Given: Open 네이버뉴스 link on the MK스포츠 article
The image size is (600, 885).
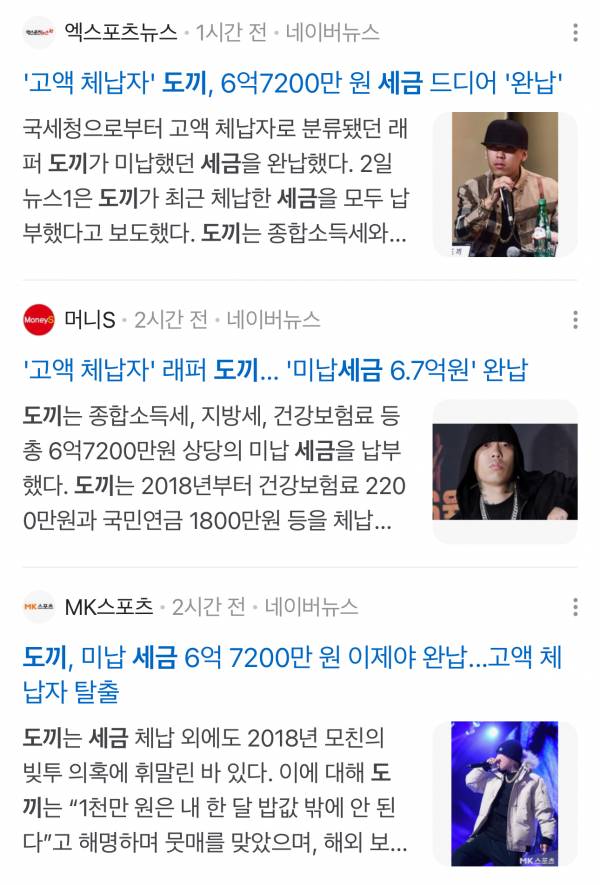Looking at the screenshot, I should tap(311, 607).
